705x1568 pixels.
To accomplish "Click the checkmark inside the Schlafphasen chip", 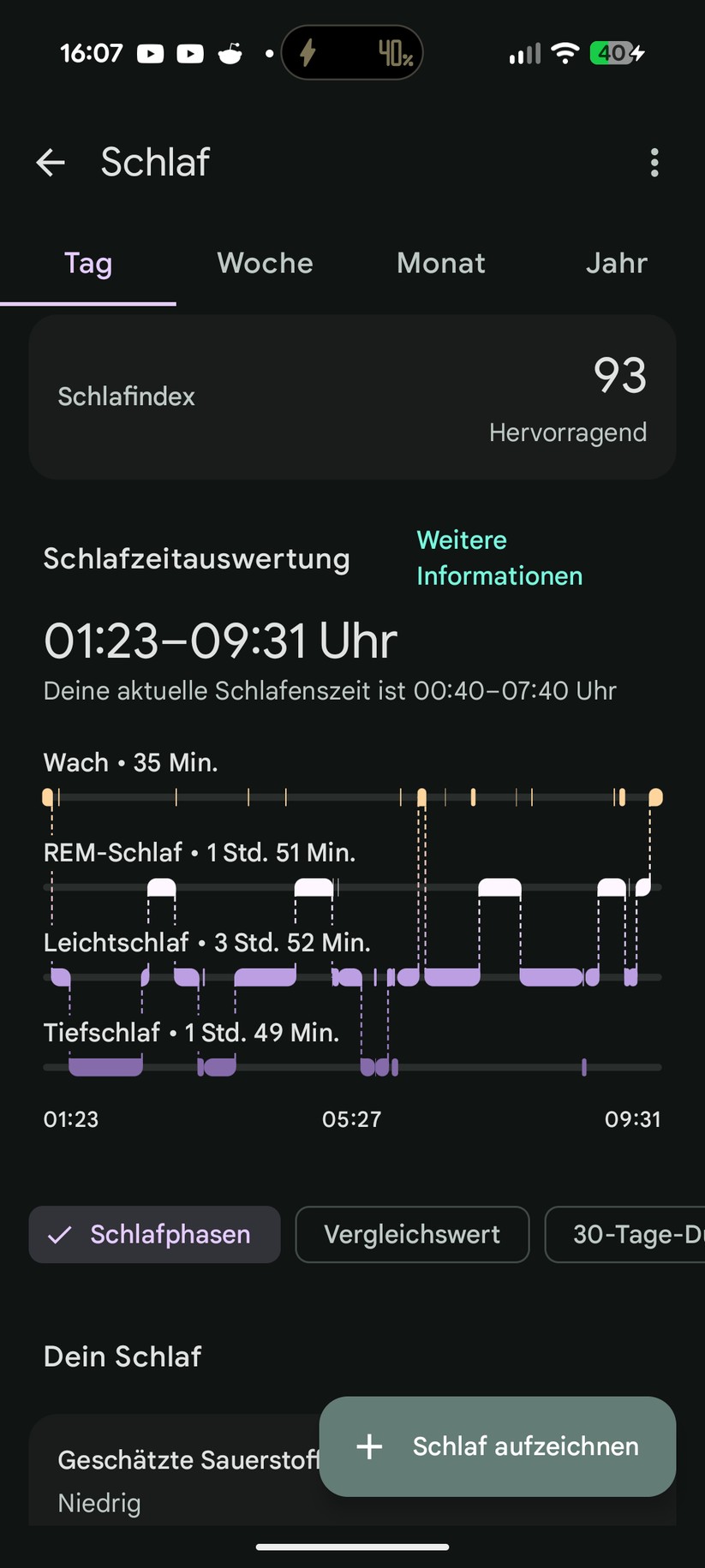I will pos(59,1234).
